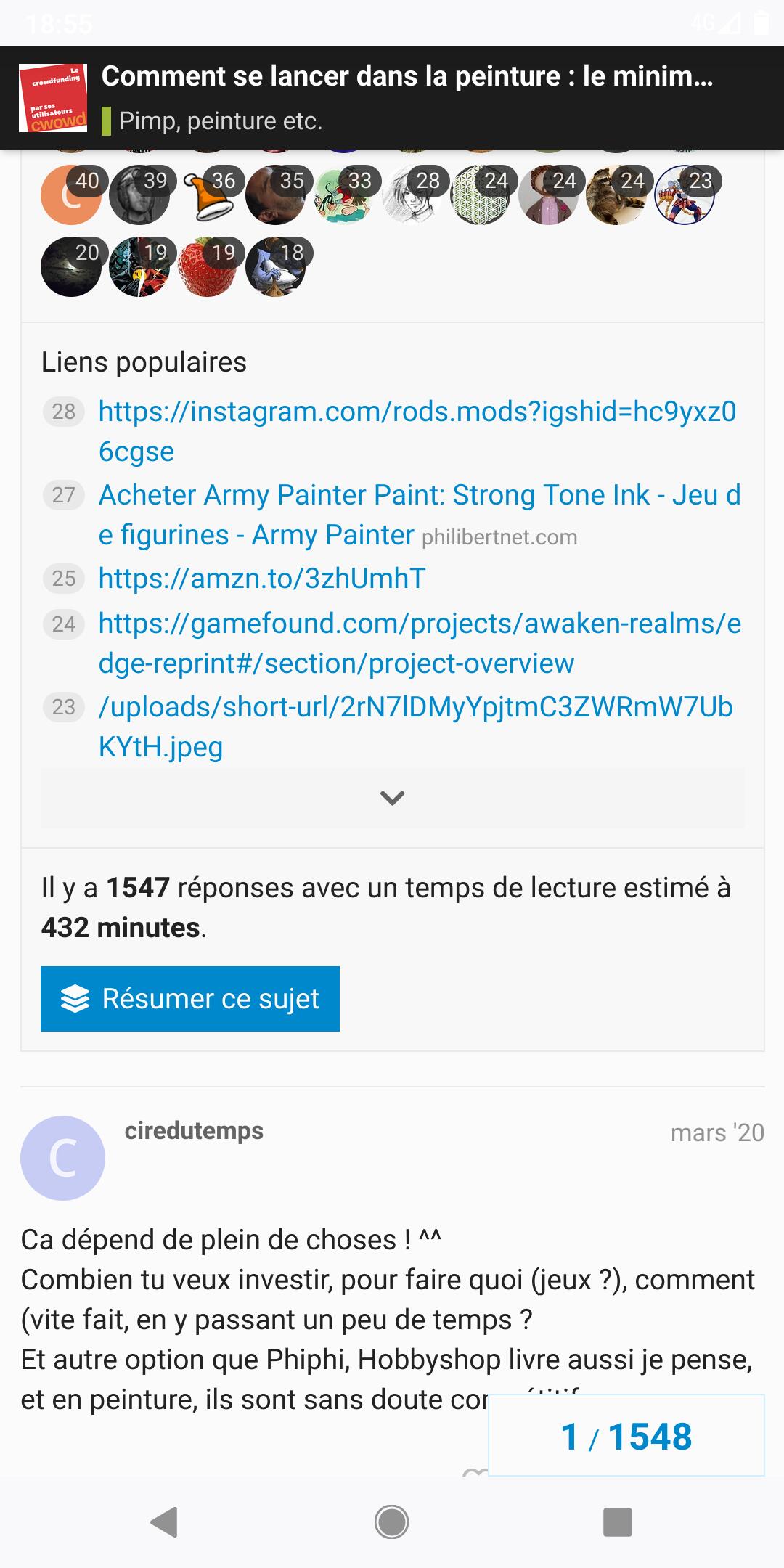Image resolution: width=784 pixels, height=1568 pixels.
Task: Expand the popular links list
Action: [393, 798]
